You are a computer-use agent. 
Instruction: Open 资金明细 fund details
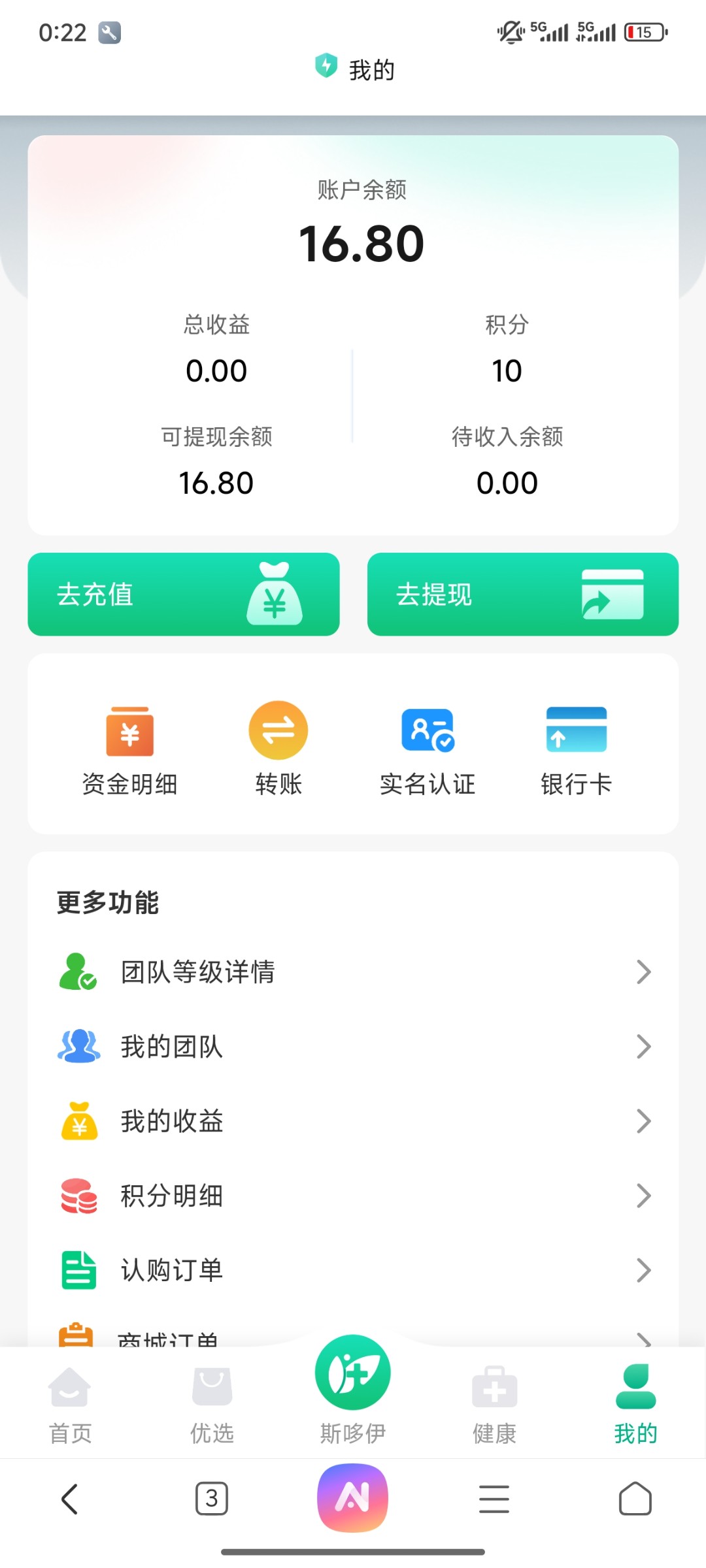(129, 750)
